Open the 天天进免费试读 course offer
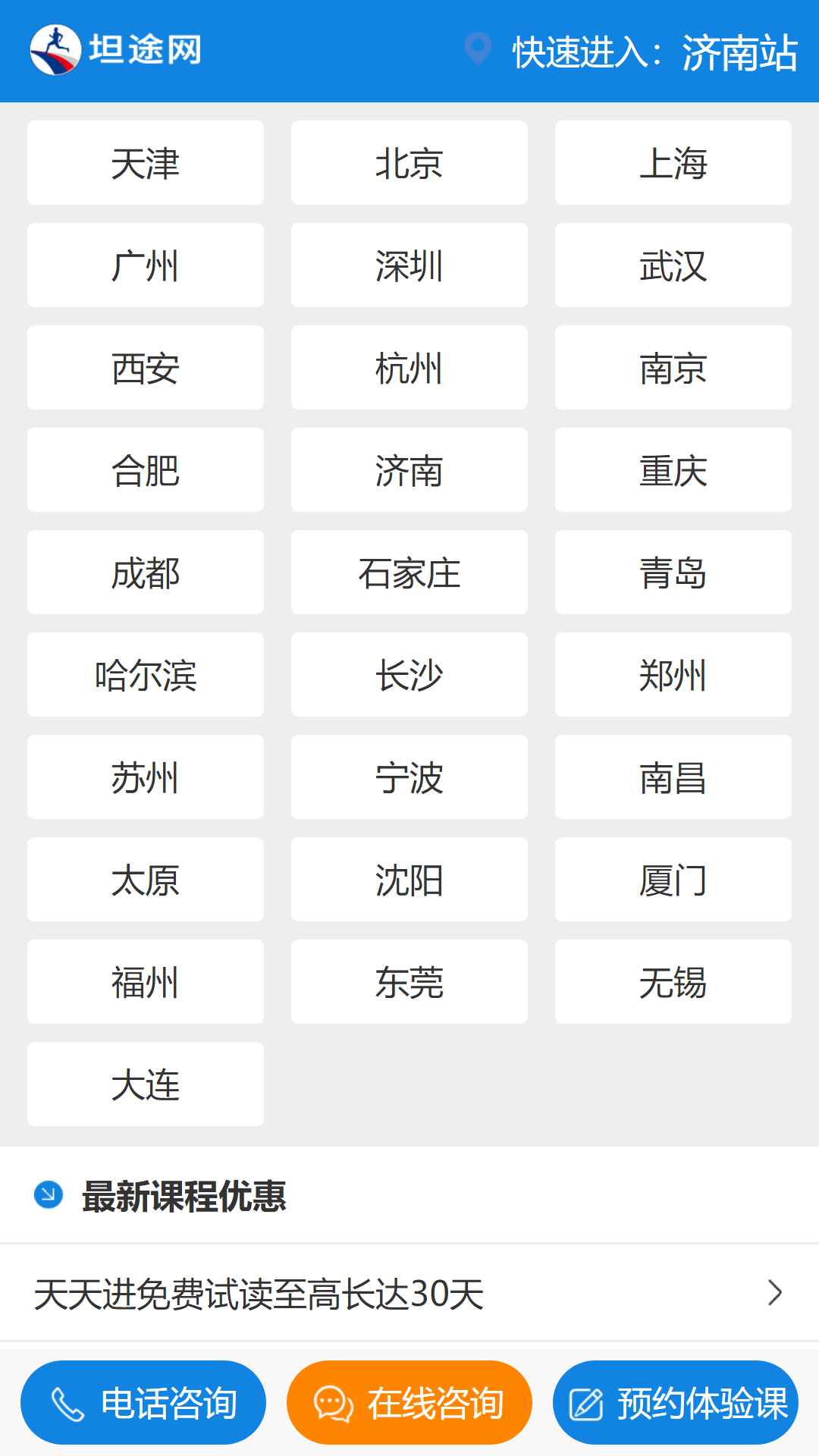 pos(409,1293)
